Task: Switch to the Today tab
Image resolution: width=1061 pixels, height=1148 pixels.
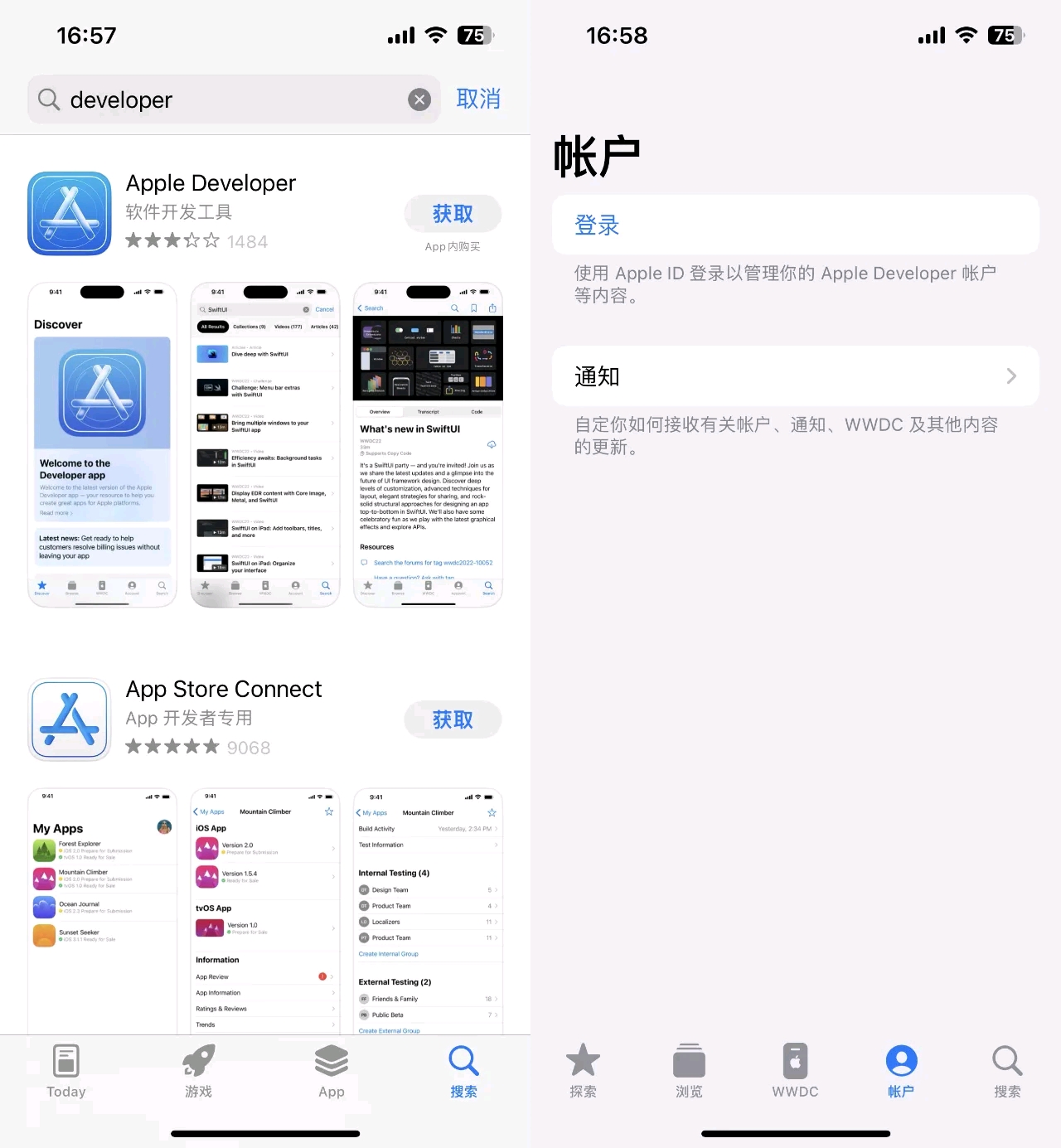Action: point(66,1071)
